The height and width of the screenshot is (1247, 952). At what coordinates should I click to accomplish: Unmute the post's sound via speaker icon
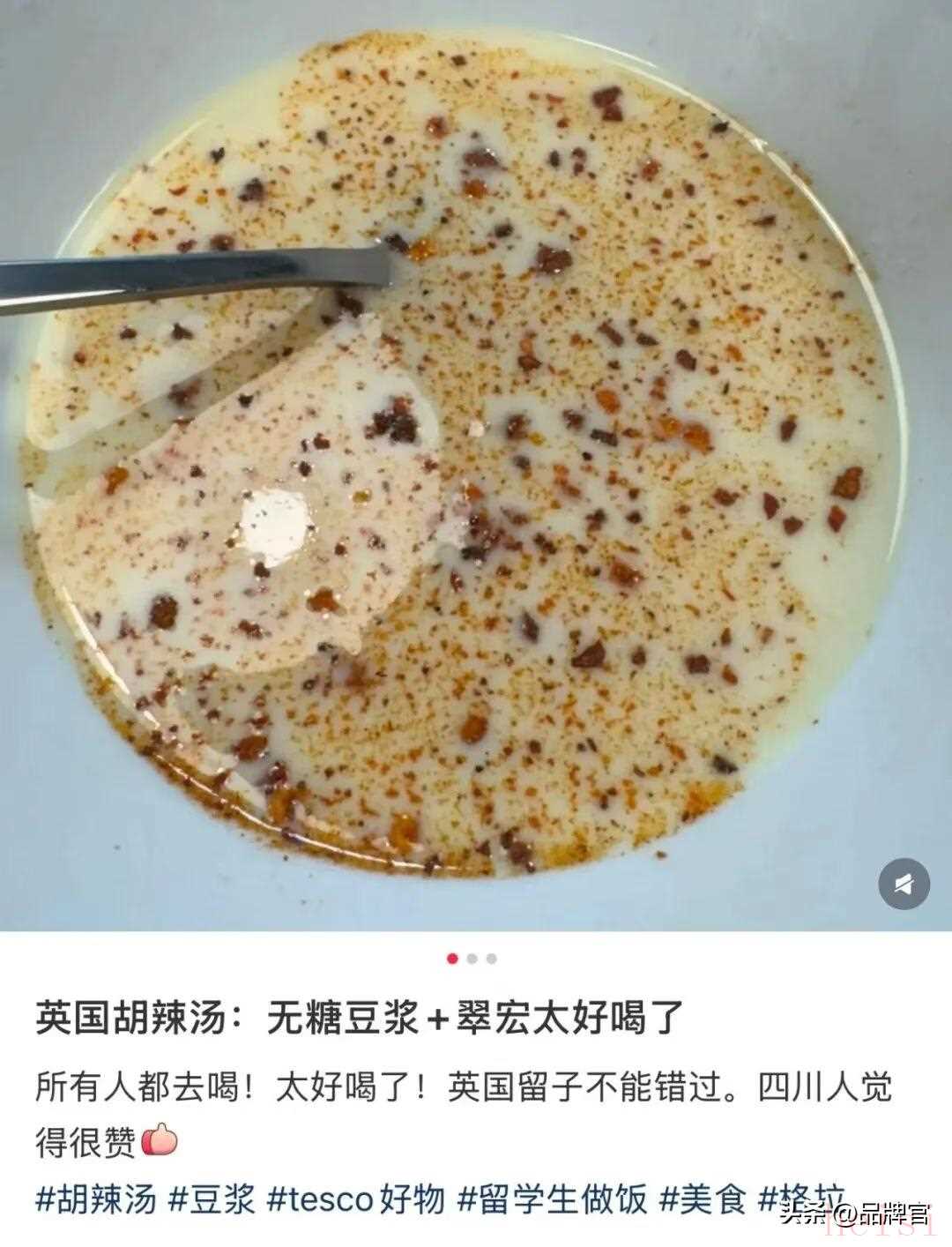point(904,883)
